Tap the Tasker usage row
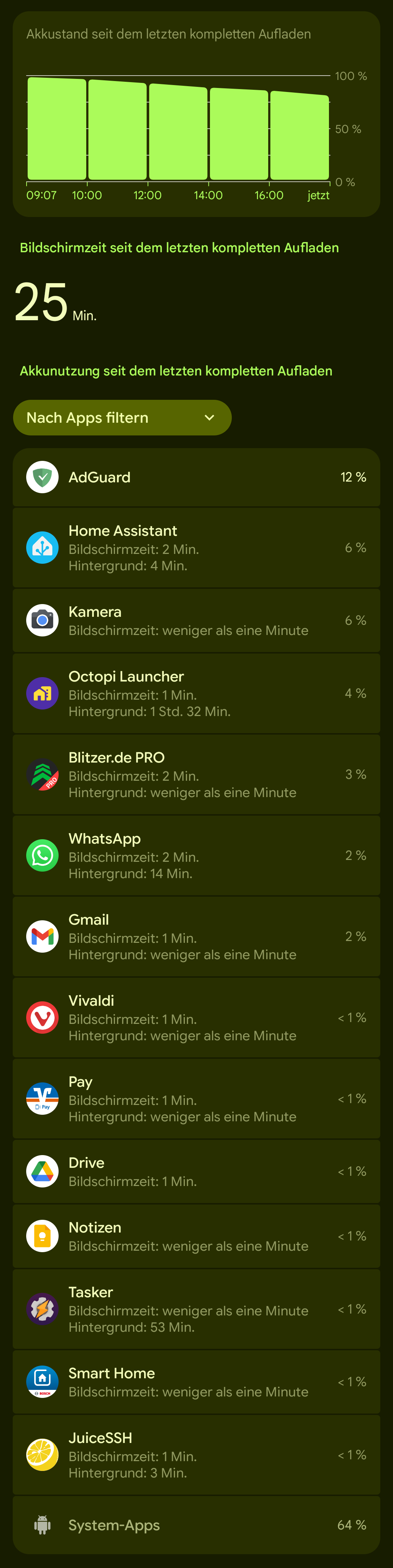The image size is (393, 1568). [x=196, y=1309]
